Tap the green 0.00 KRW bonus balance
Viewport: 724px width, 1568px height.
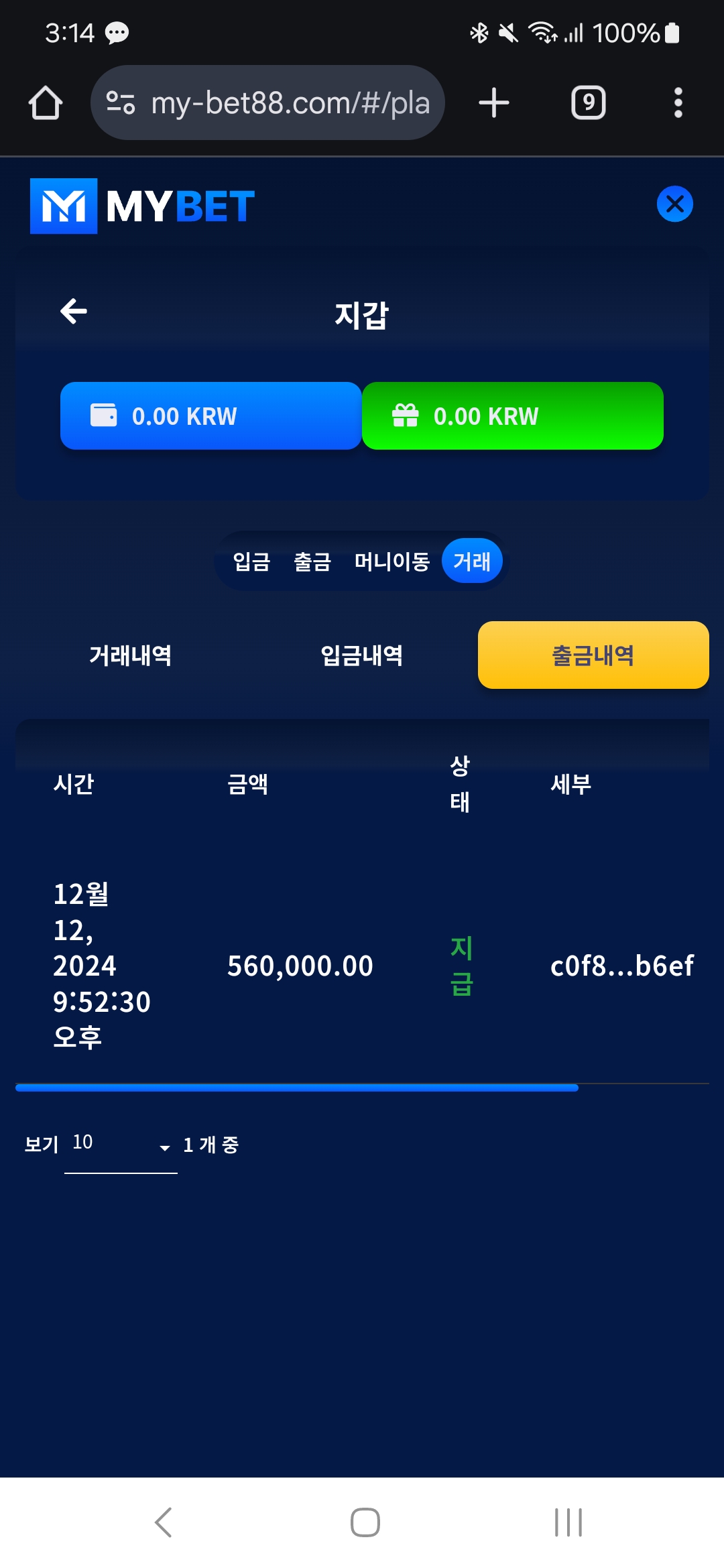(x=512, y=416)
